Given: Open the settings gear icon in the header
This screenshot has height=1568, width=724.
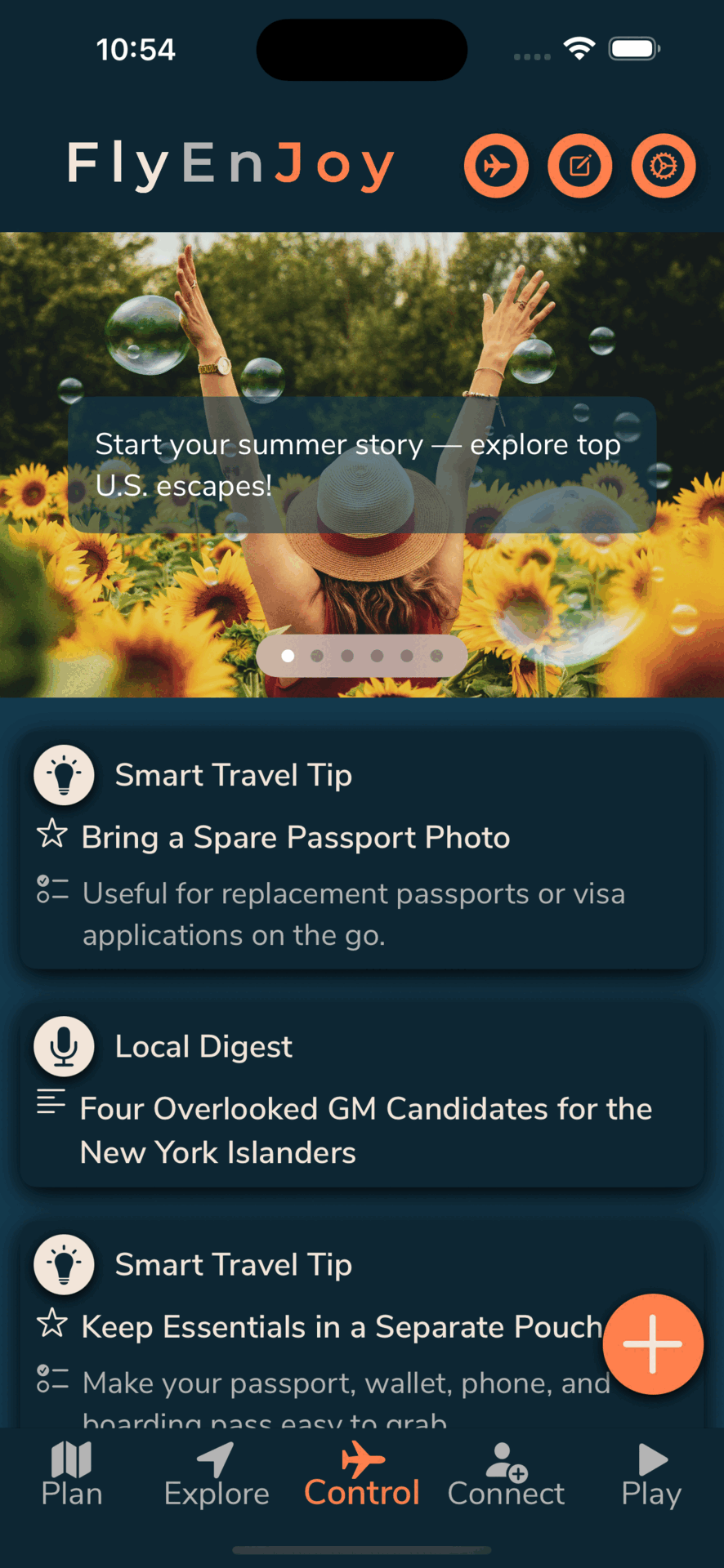Looking at the screenshot, I should (664, 166).
